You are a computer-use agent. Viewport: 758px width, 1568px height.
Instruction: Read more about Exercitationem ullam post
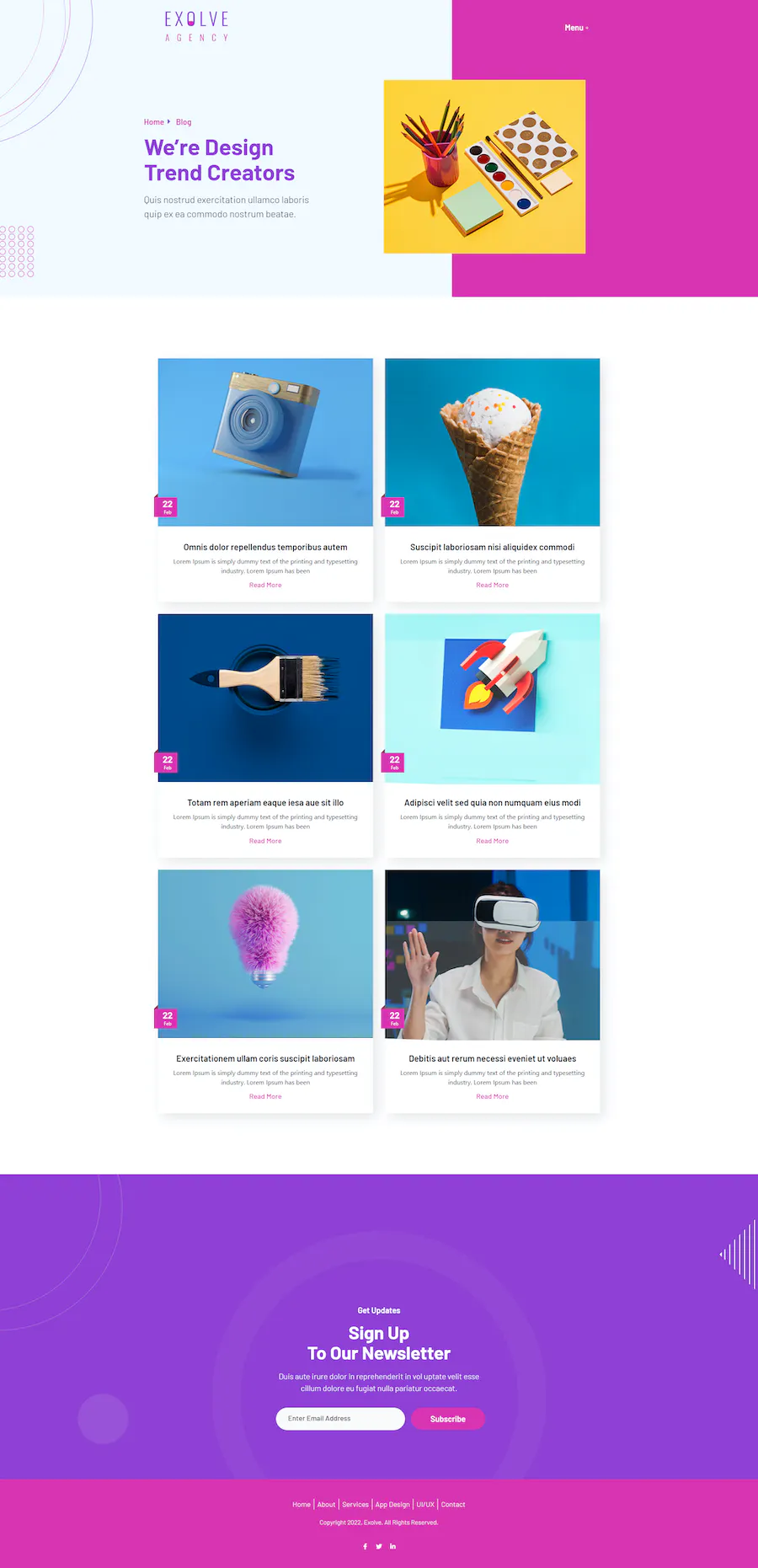[265, 1096]
